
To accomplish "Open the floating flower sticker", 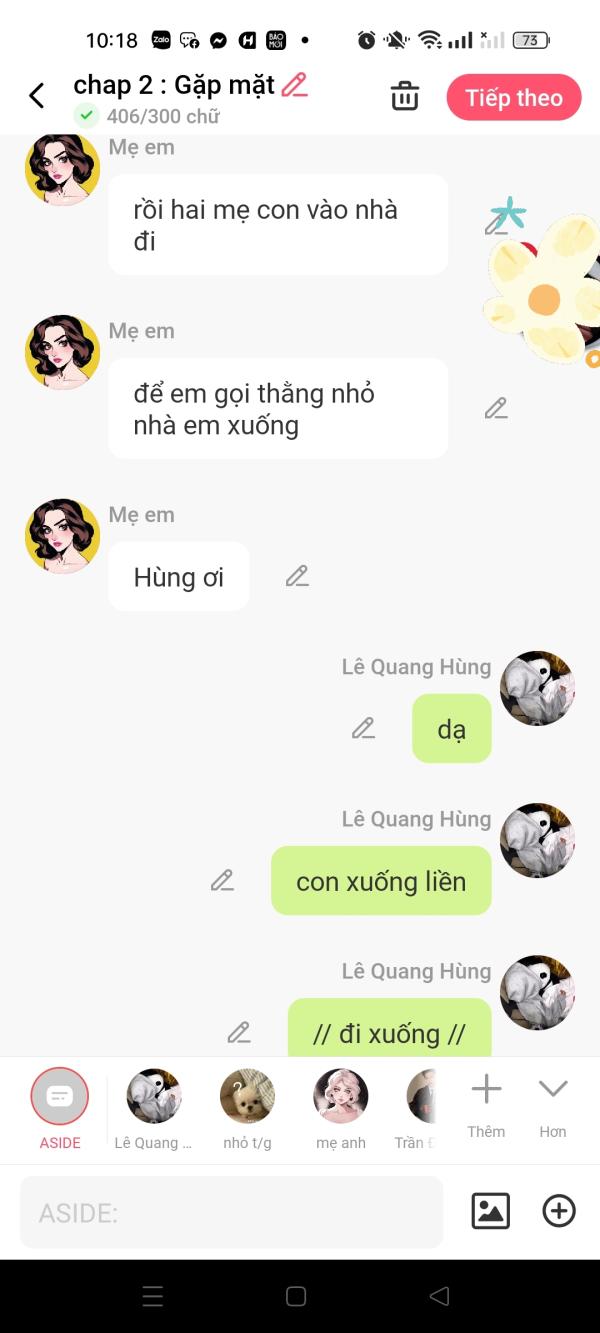I will click(542, 287).
